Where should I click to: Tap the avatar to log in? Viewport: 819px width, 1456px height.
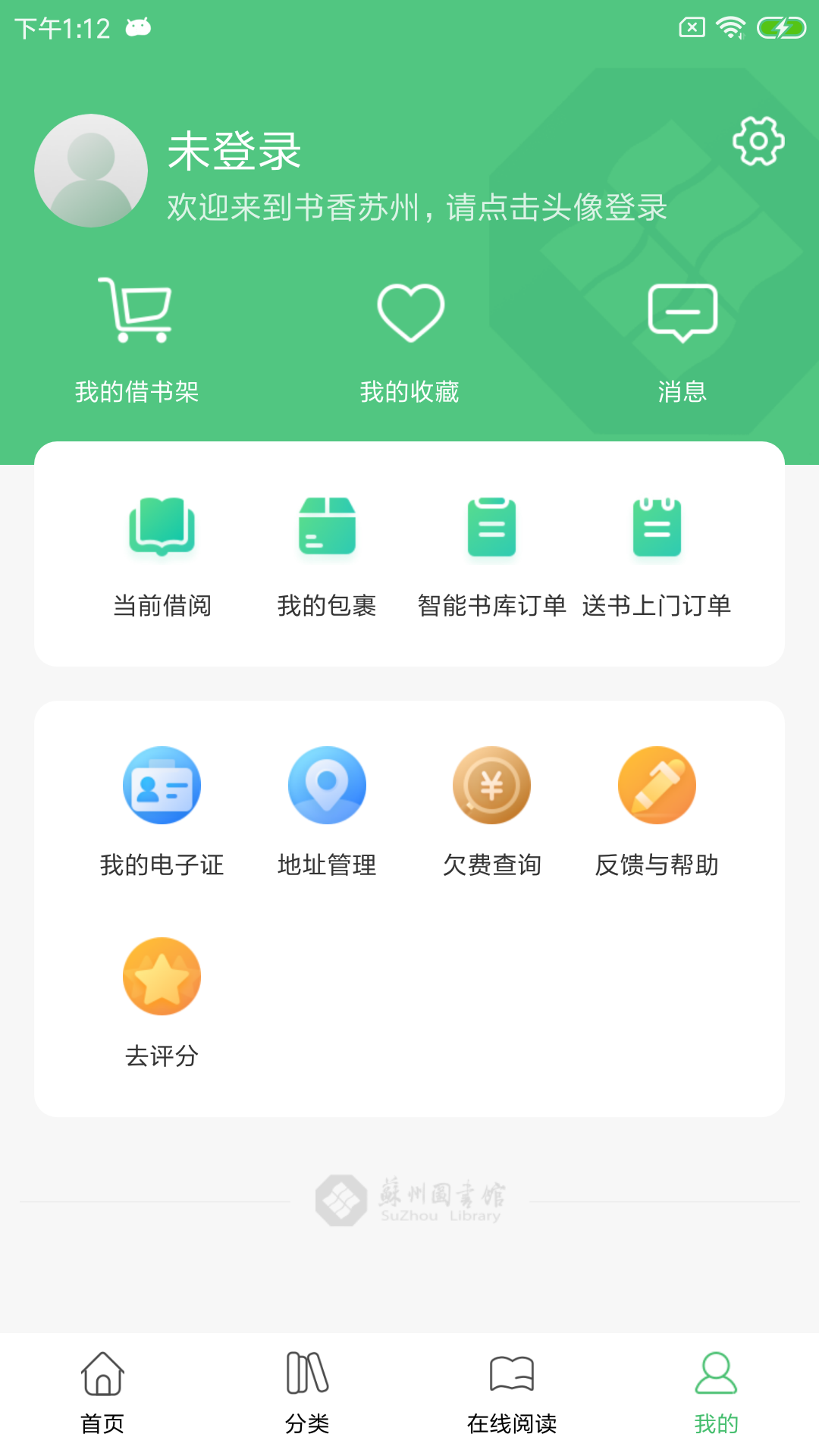[91, 171]
